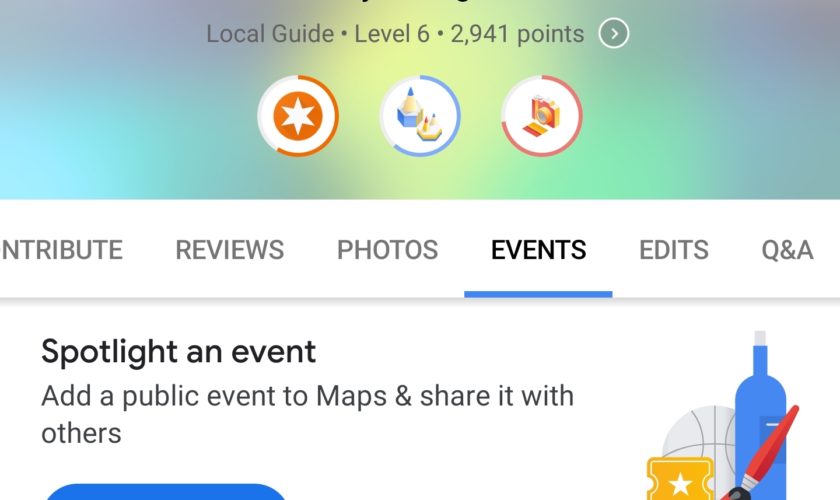Screen dimensions: 840x500
Task: Select the Events tab
Action: [538, 250]
